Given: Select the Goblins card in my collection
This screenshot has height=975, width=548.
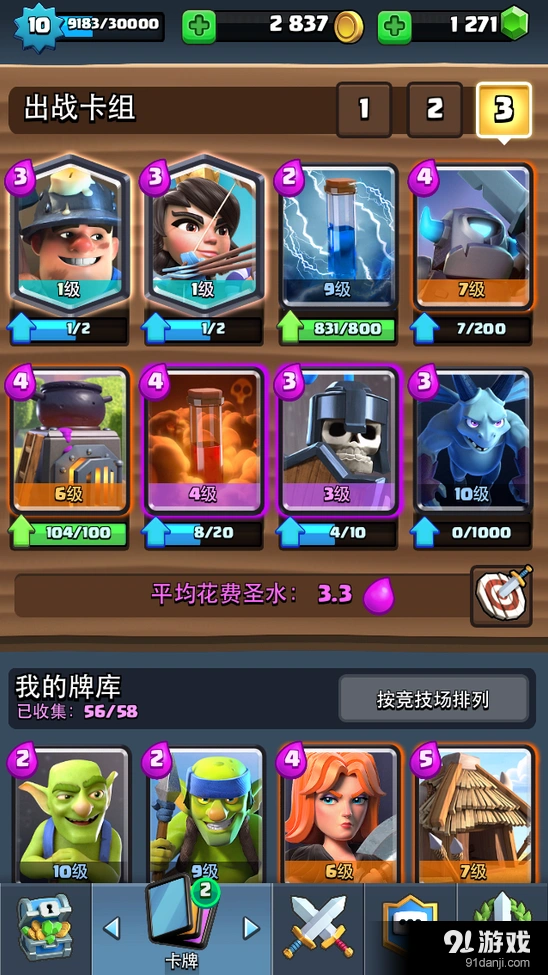Looking at the screenshot, I should point(70,815).
